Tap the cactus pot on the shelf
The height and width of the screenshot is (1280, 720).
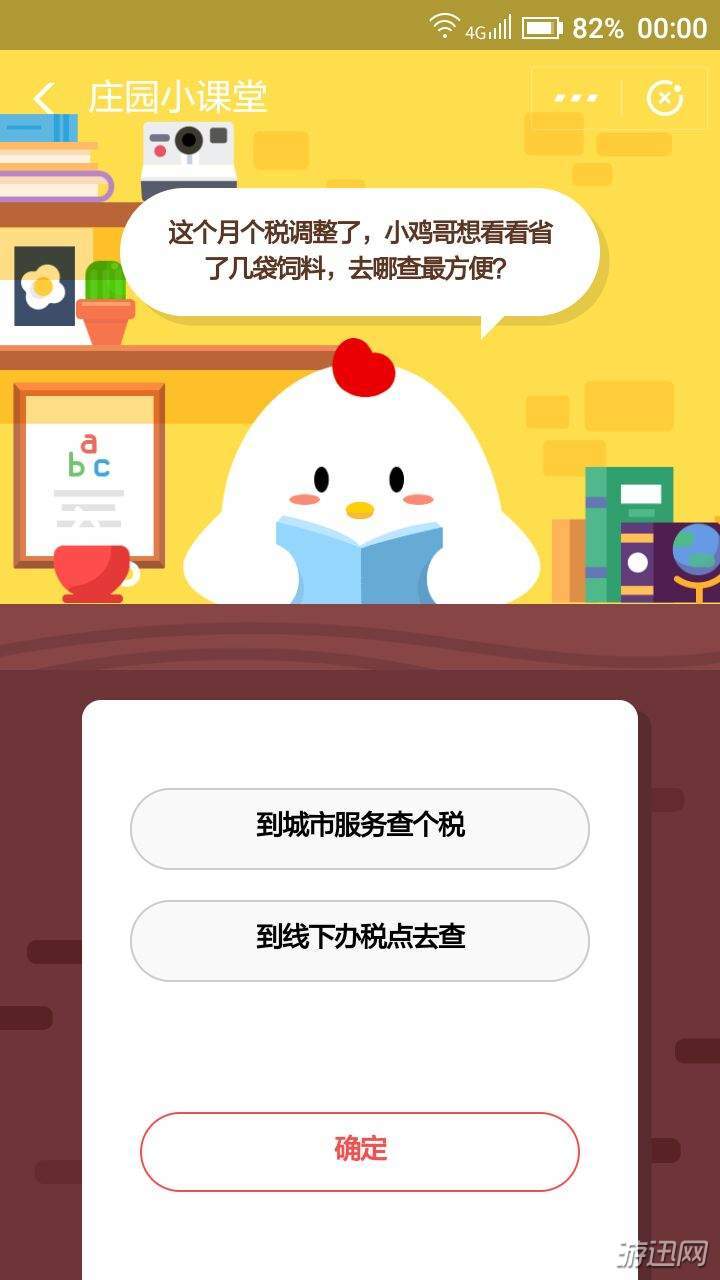pyautogui.click(x=108, y=298)
